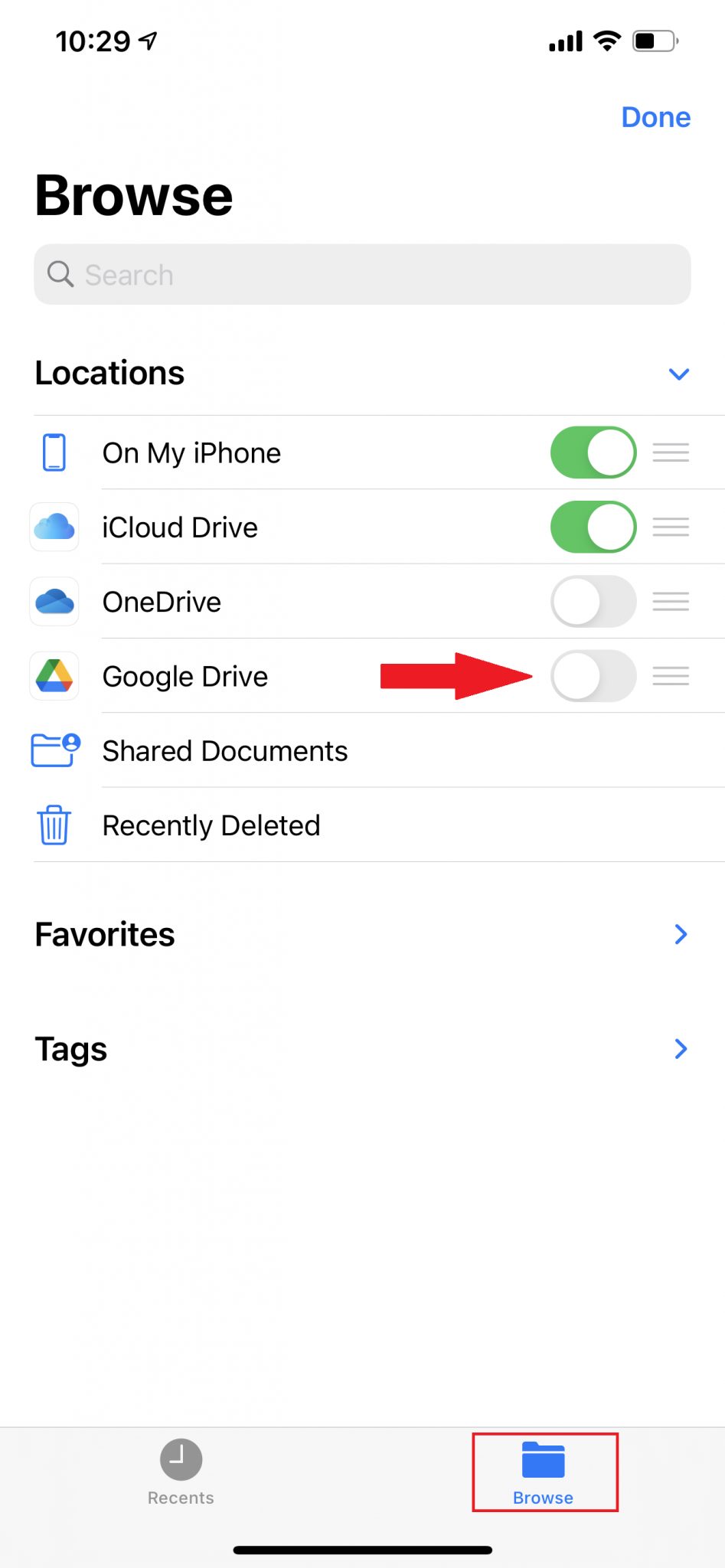725x1568 pixels.
Task: Disable the iCloud Drive toggle
Action: 593,527
